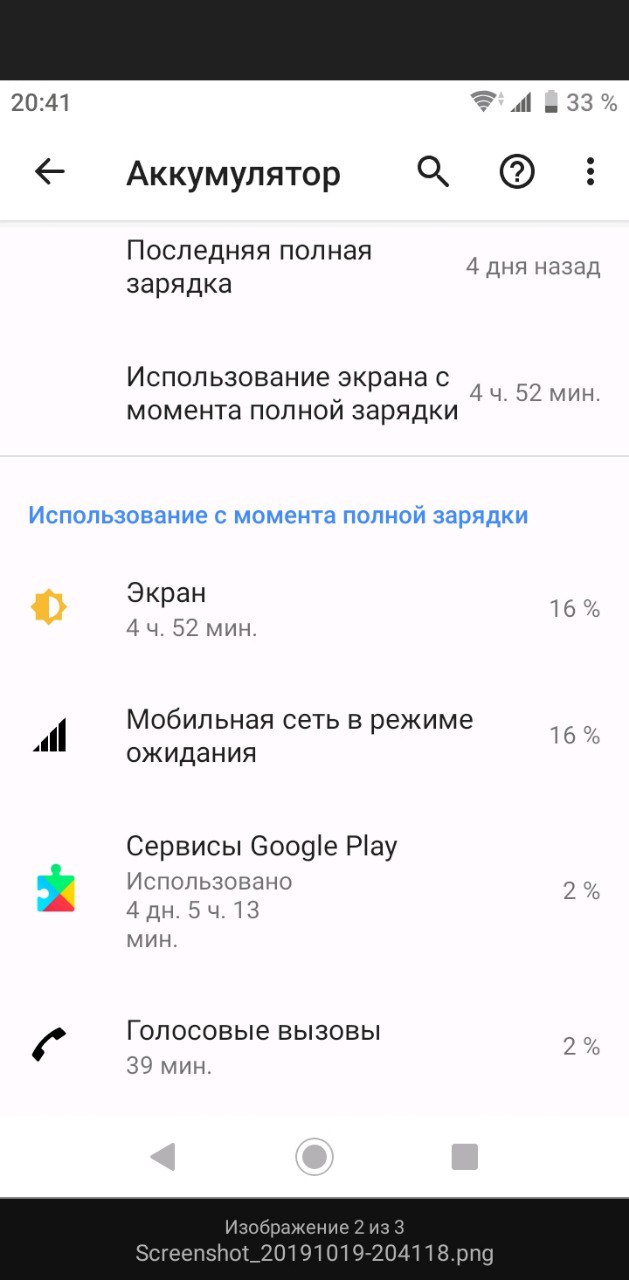Open Голосовые вызовы usage details
This screenshot has height=1280, width=629.
tap(314, 1046)
